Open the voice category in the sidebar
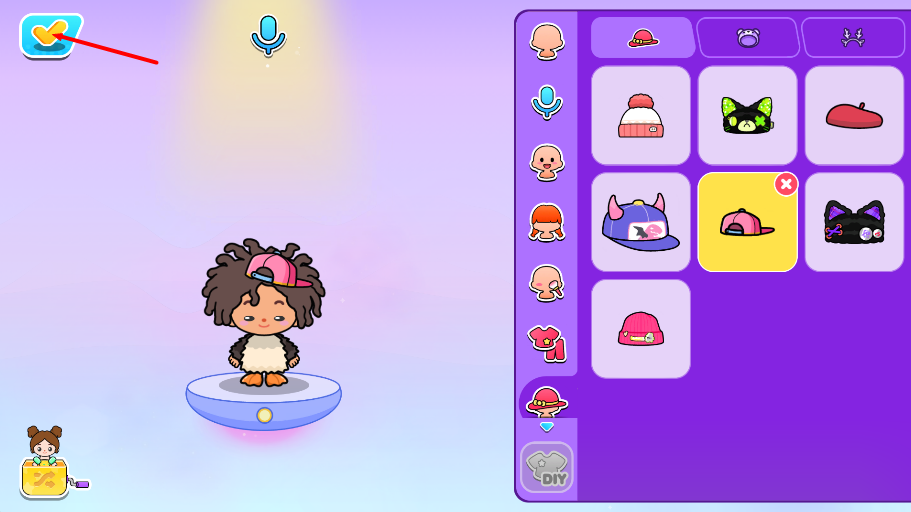 tap(547, 102)
